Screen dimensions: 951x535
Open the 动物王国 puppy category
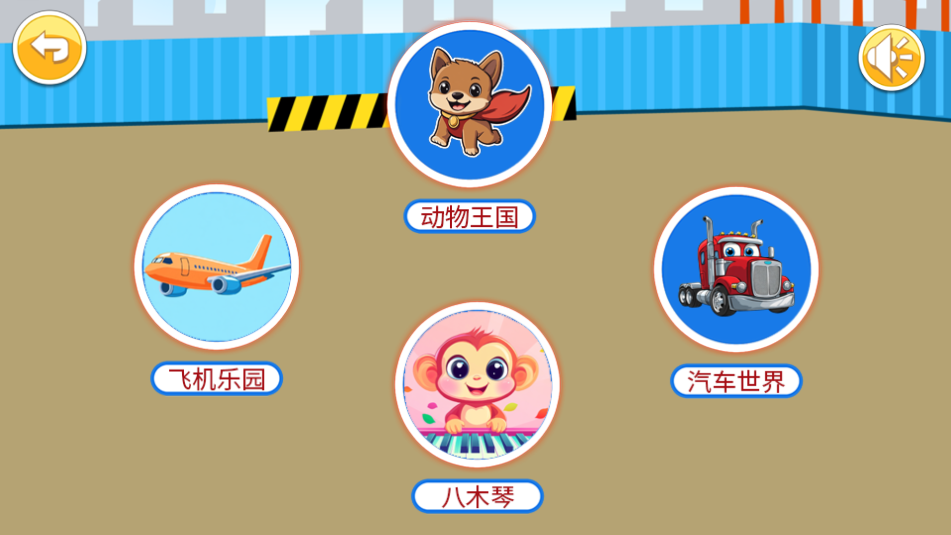tap(469, 105)
